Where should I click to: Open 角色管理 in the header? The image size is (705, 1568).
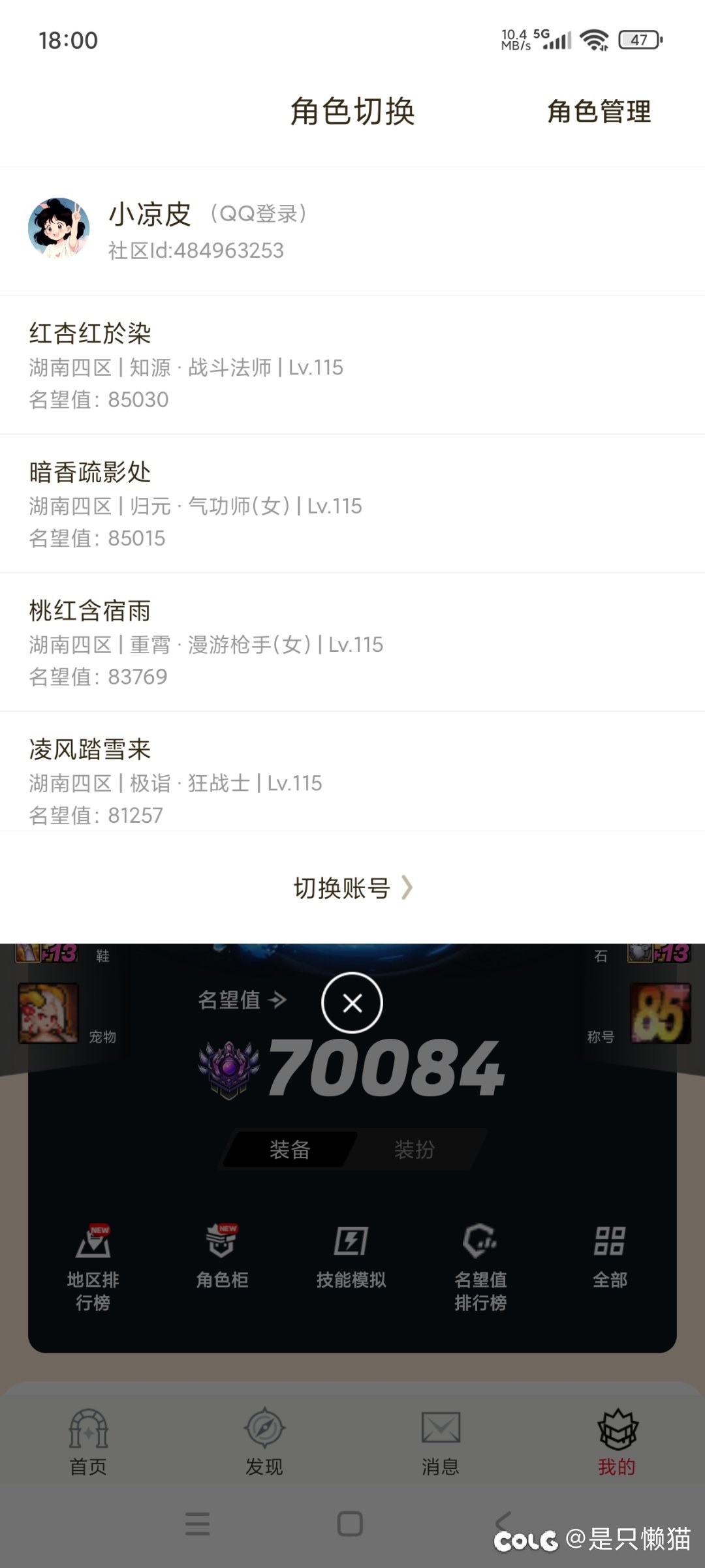click(599, 112)
